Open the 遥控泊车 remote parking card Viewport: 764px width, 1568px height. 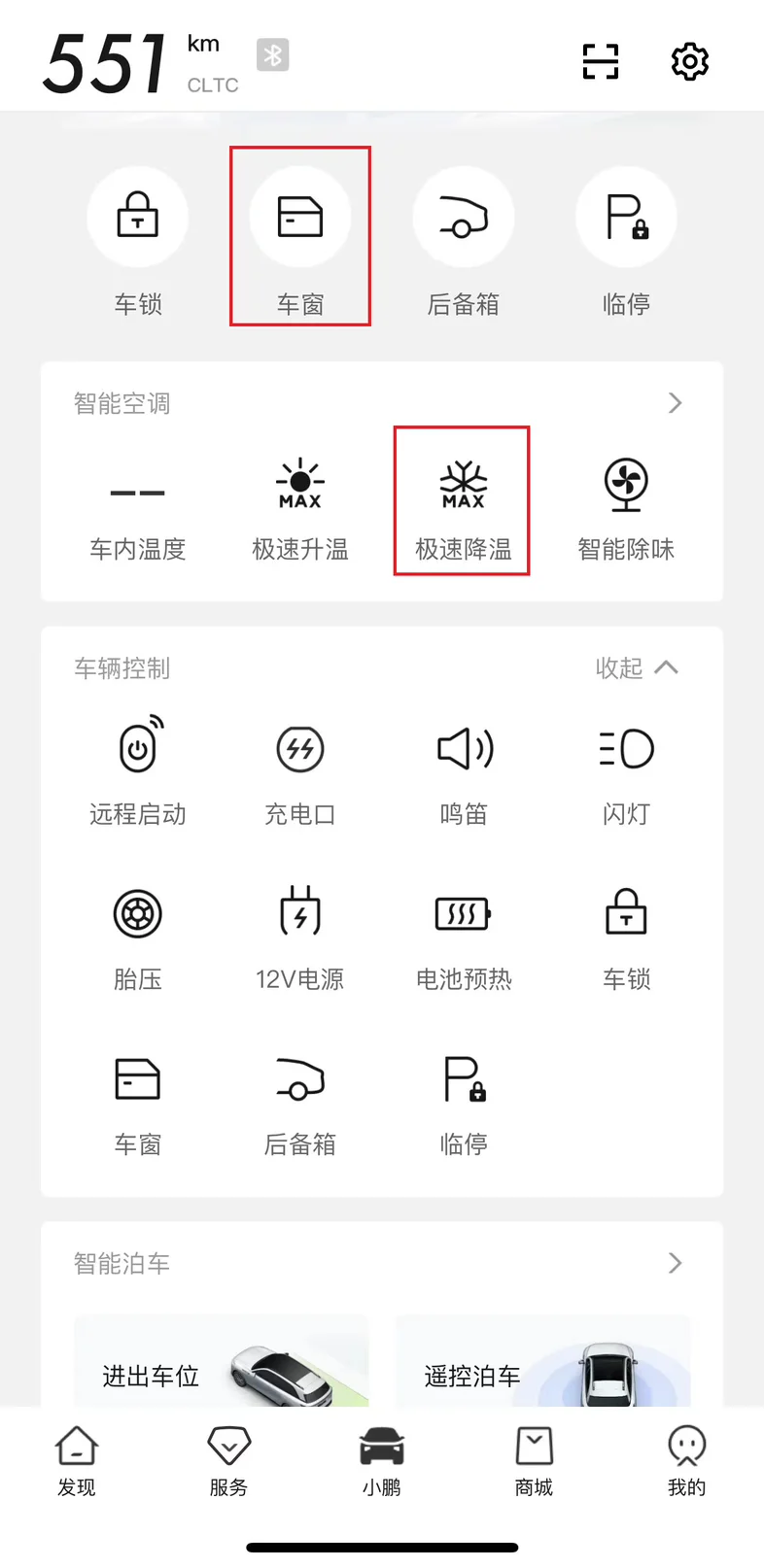[x=543, y=1362]
